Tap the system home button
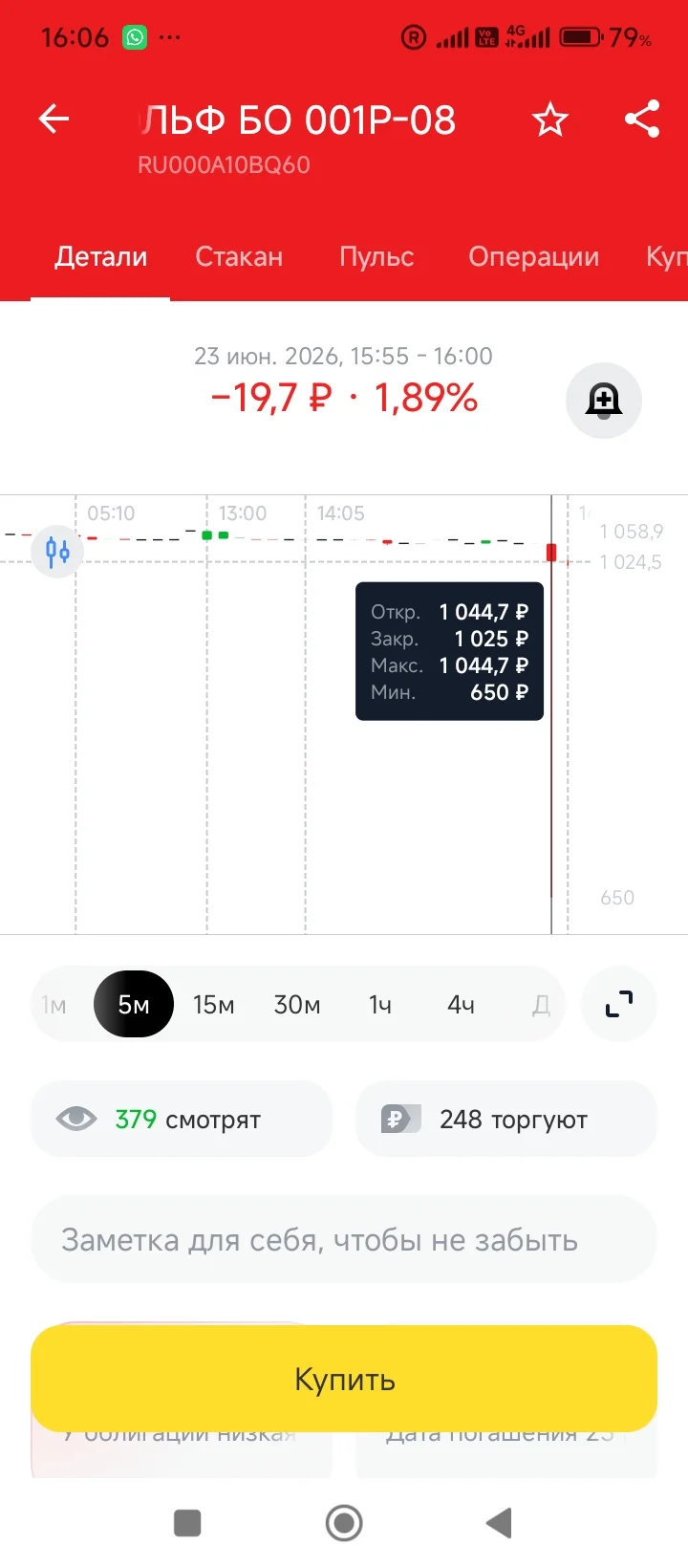 [x=344, y=1523]
